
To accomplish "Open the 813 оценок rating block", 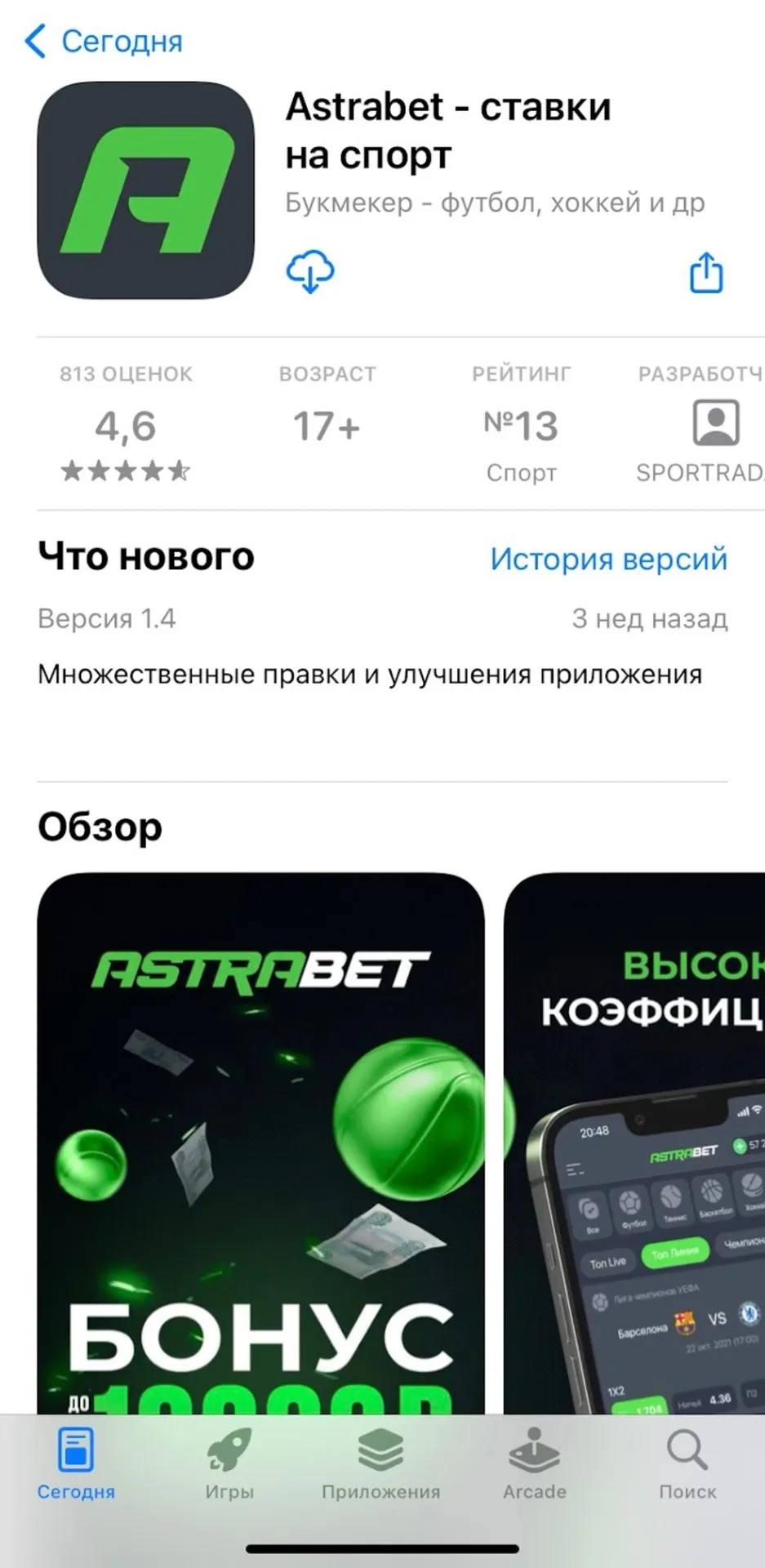I will (126, 423).
